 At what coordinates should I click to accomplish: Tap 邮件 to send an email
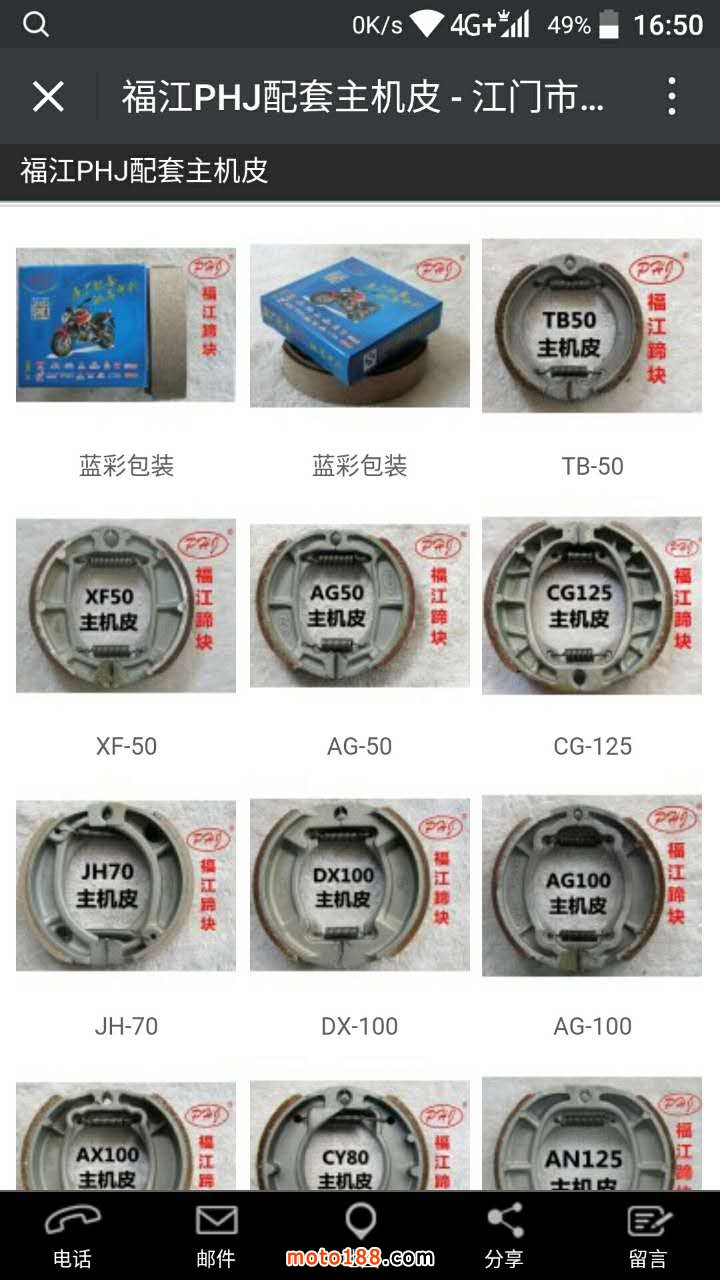click(x=216, y=1236)
